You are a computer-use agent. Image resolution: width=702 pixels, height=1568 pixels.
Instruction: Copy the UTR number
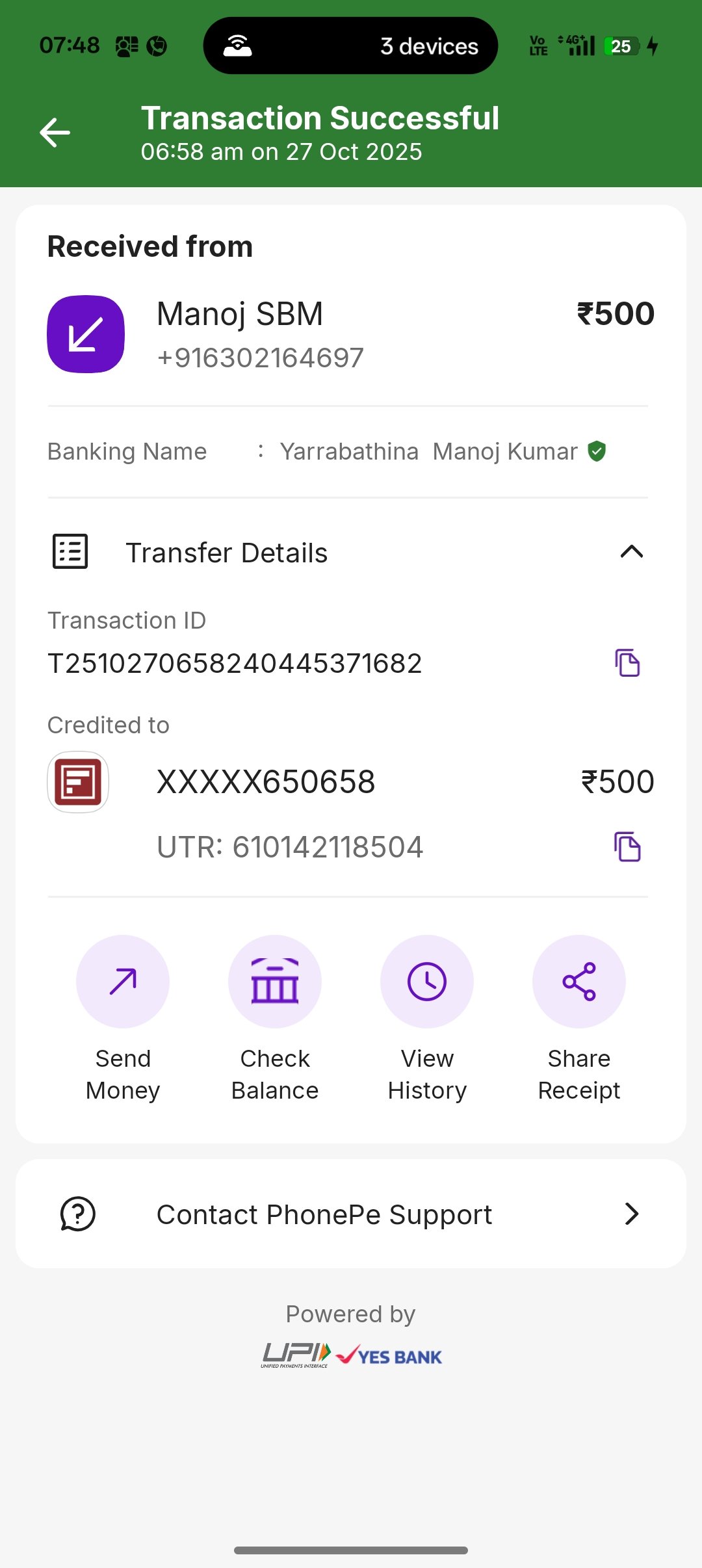pos(627,846)
